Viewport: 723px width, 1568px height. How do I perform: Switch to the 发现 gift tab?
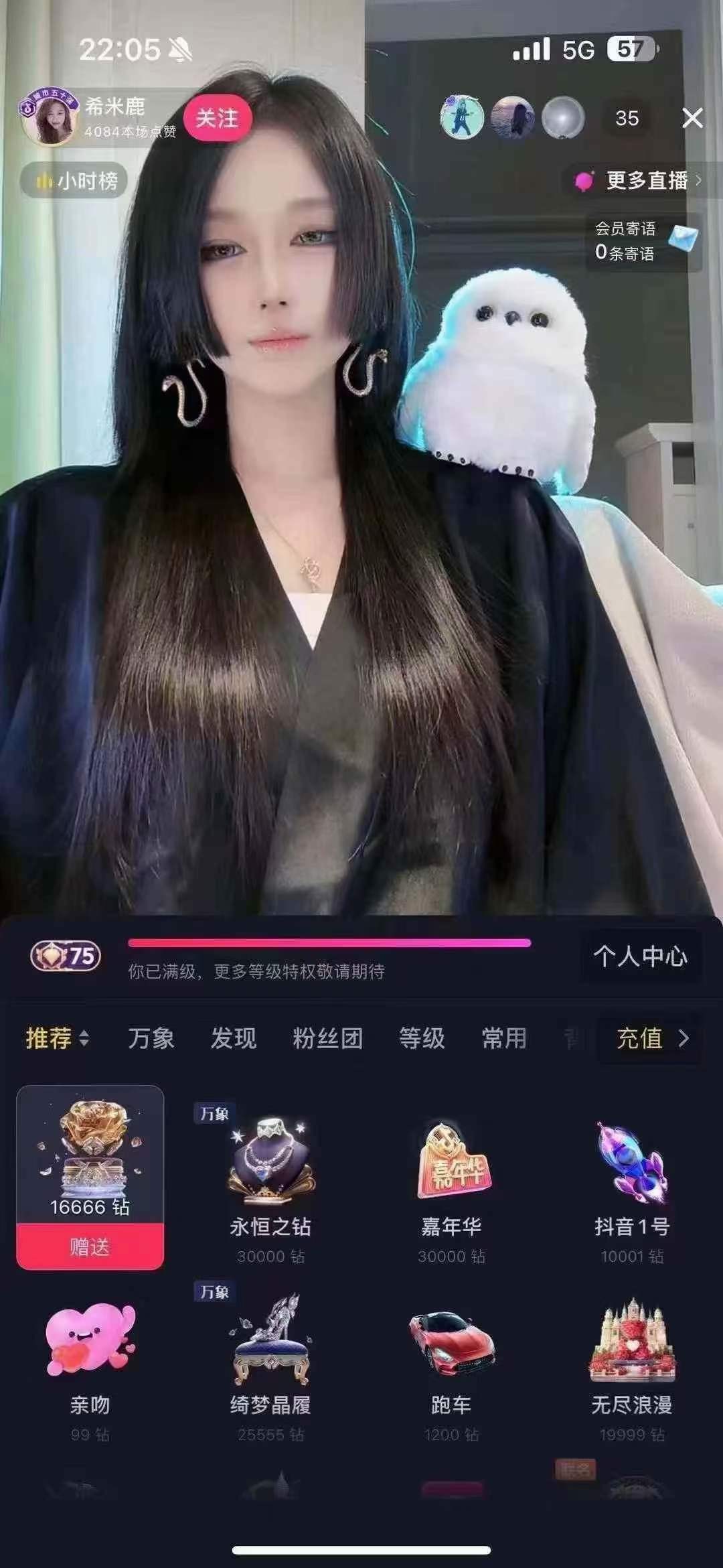click(234, 1038)
